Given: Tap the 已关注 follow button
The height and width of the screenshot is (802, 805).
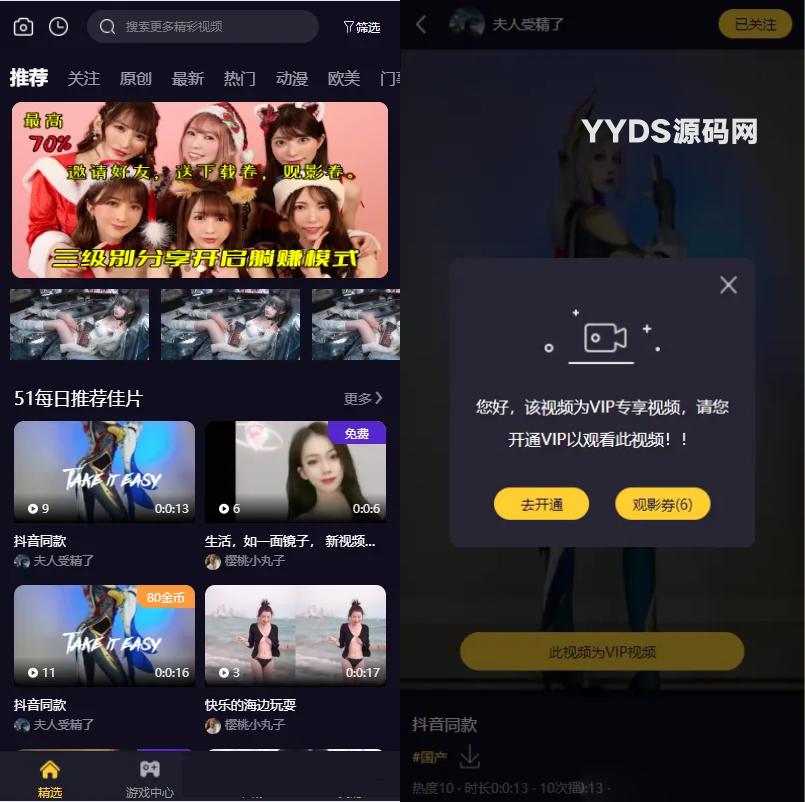Looking at the screenshot, I should 755,24.
